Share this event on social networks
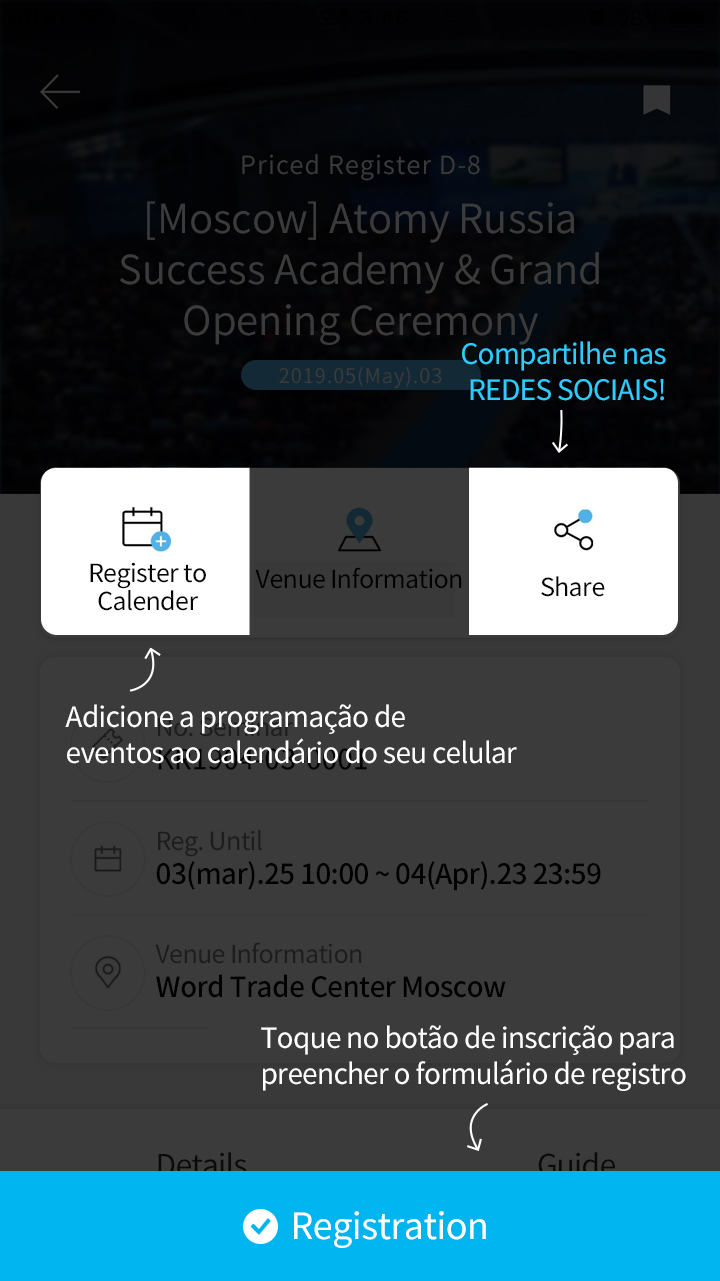This screenshot has width=720, height=1281. pyautogui.click(x=573, y=552)
